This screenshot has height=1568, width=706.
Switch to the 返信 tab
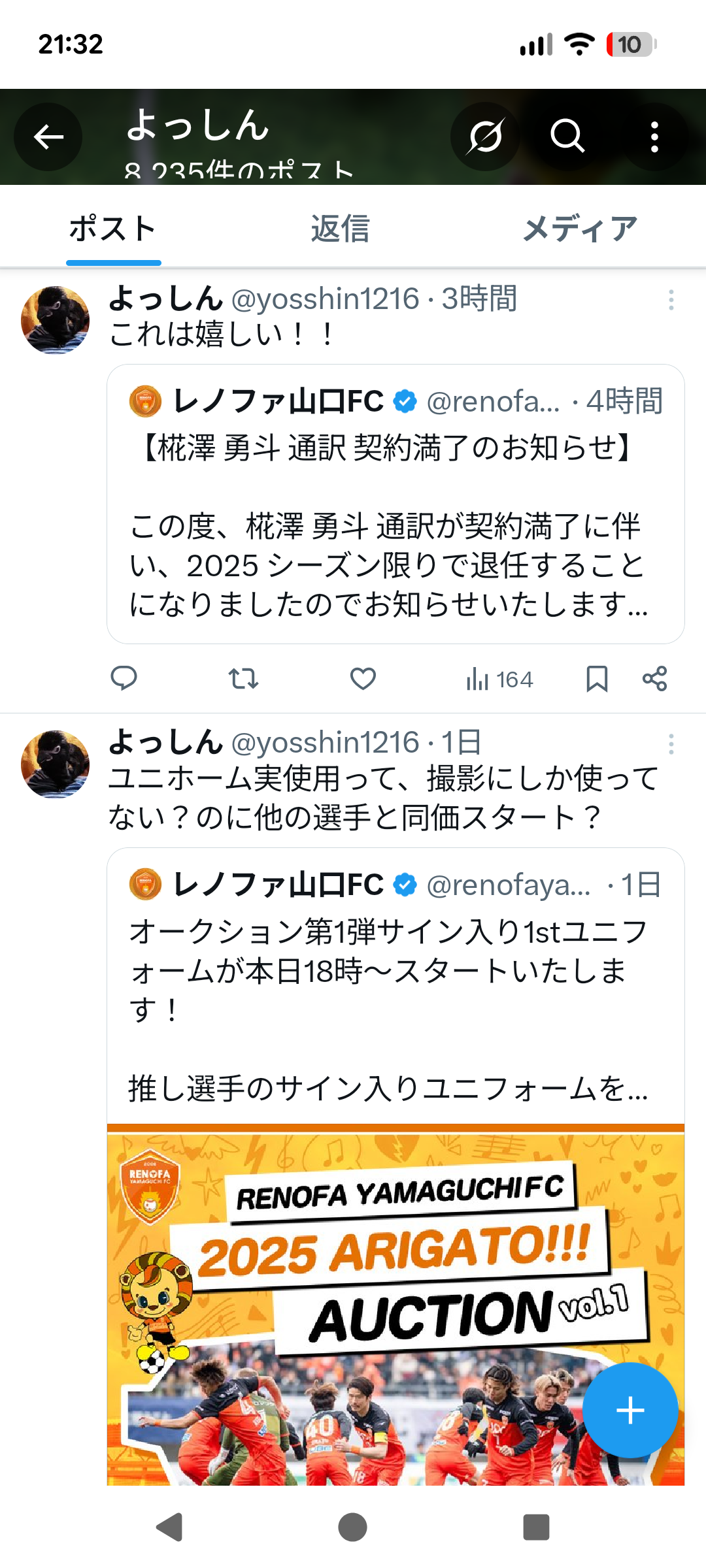pyautogui.click(x=340, y=229)
